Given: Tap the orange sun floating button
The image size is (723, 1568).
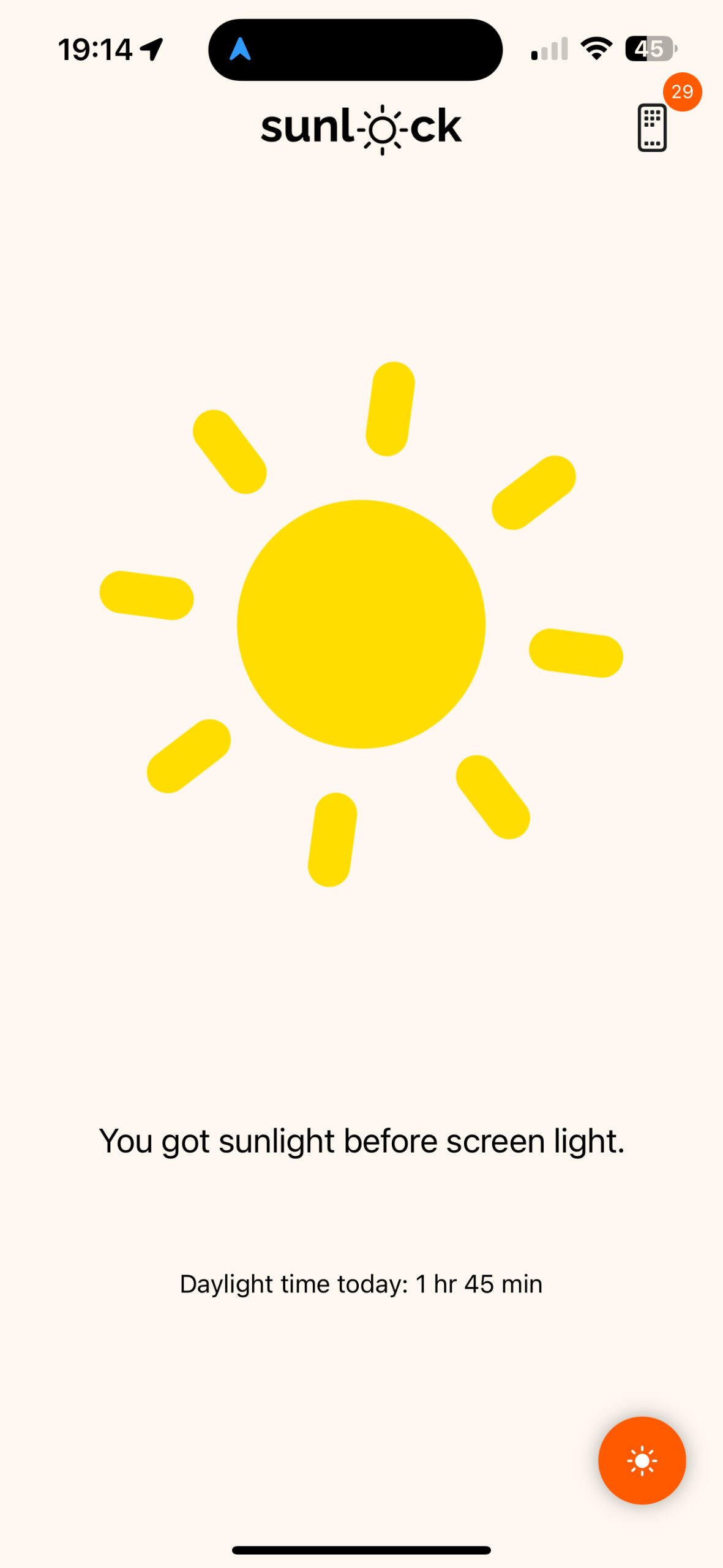Looking at the screenshot, I should click(x=642, y=1460).
